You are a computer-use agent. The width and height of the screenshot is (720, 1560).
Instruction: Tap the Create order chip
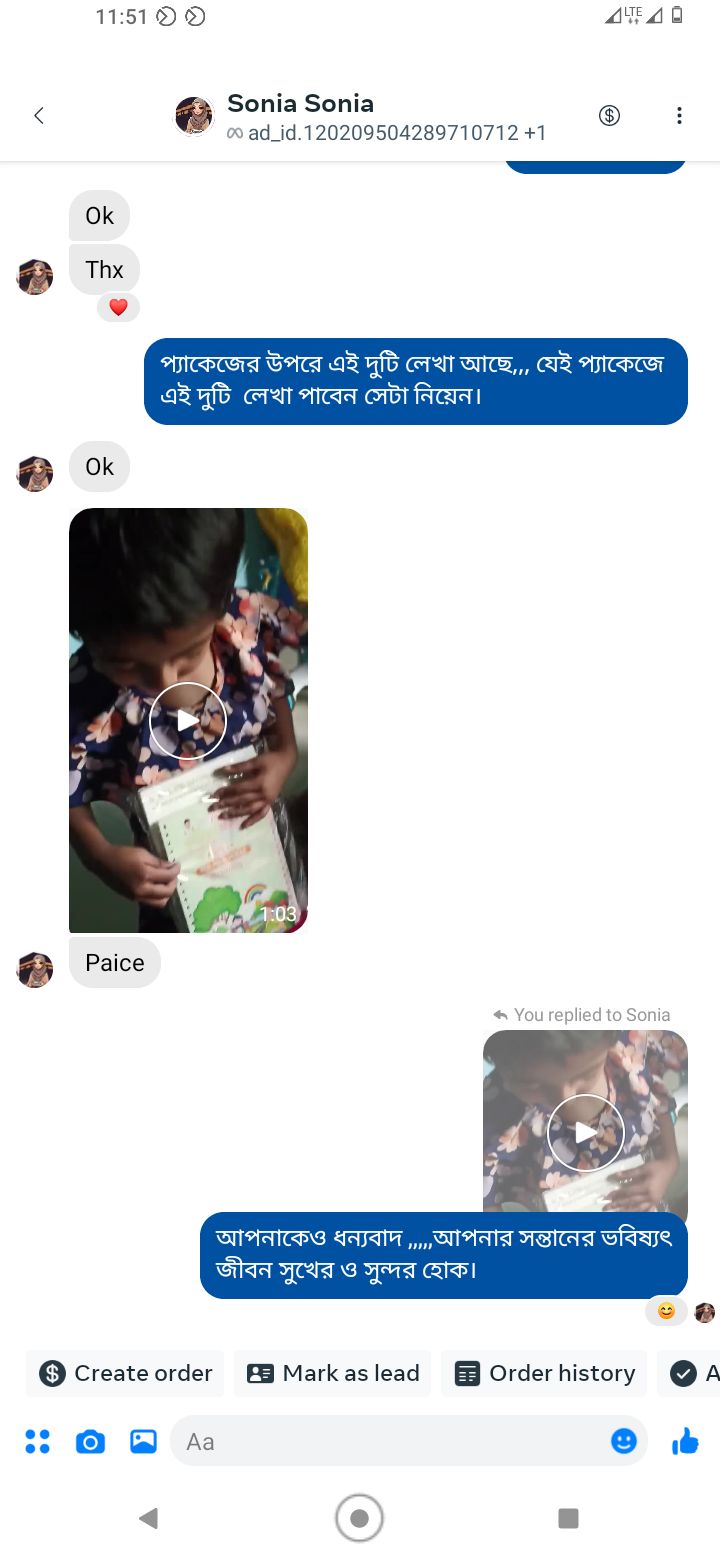pyautogui.click(x=126, y=1373)
